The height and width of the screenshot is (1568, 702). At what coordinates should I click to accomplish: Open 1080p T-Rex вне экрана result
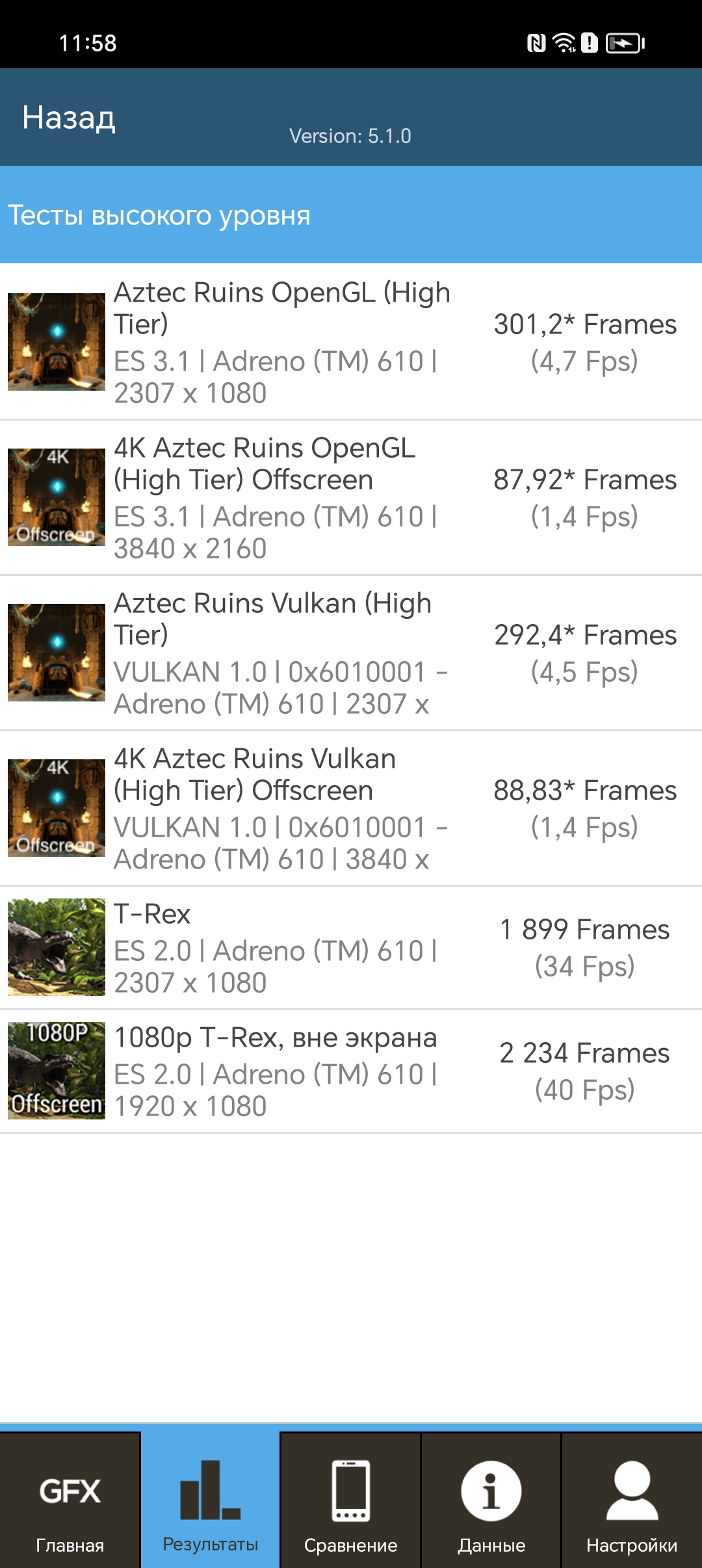(351, 1071)
